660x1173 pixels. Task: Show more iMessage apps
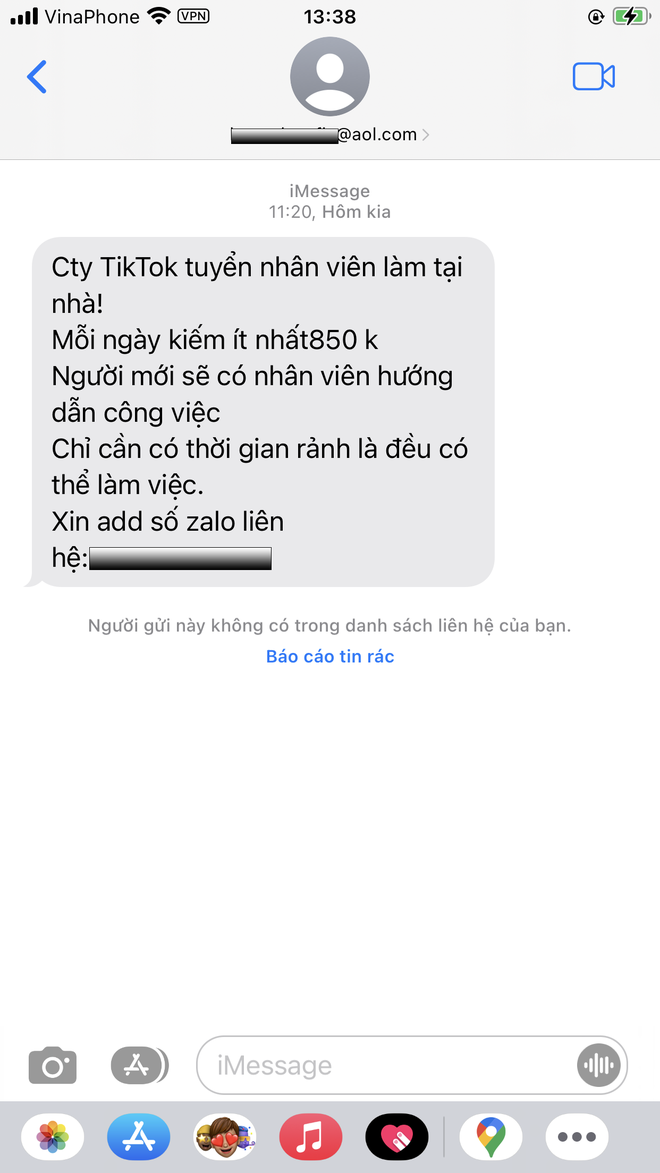[x=577, y=1136]
